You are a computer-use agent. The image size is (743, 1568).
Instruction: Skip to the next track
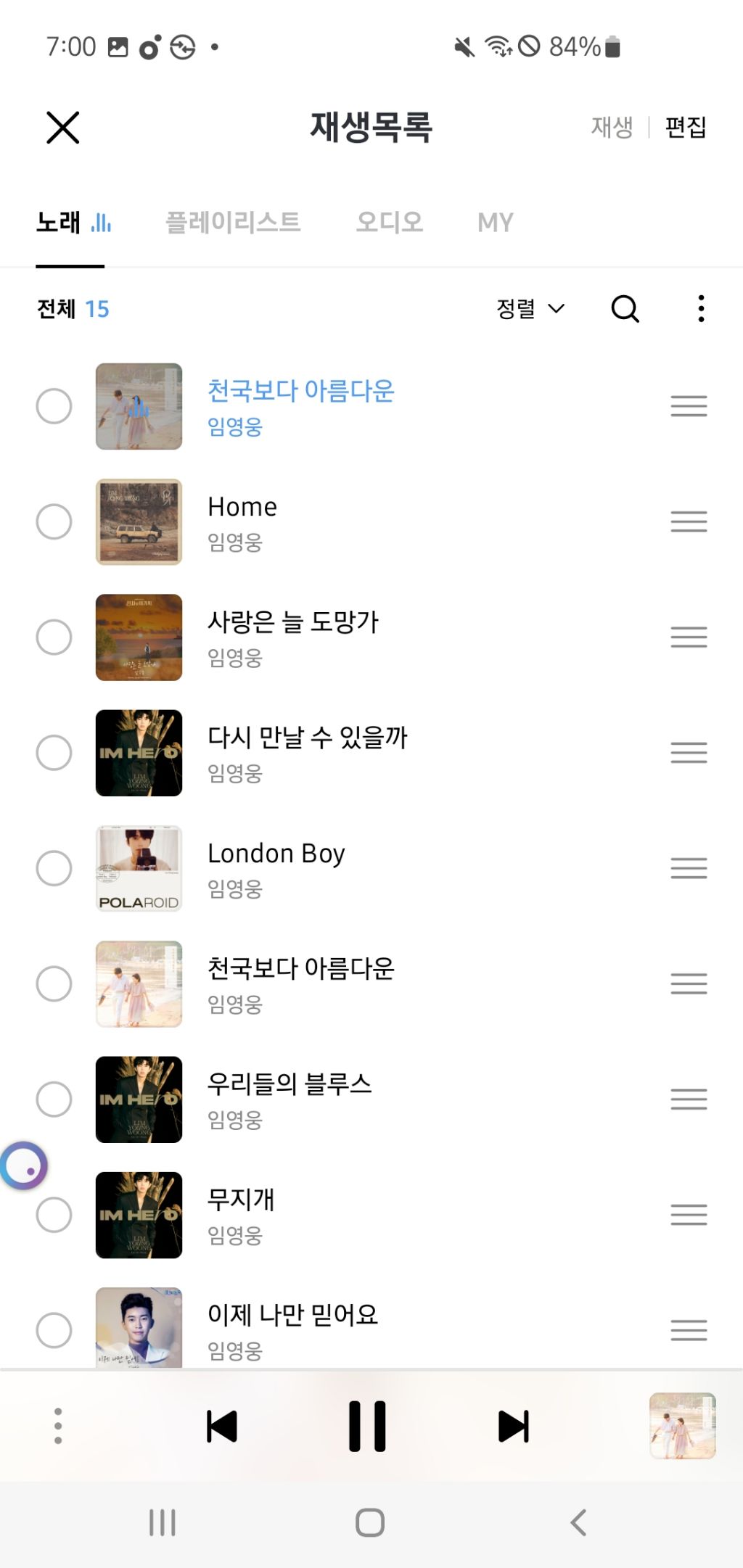coord(514,1427)
